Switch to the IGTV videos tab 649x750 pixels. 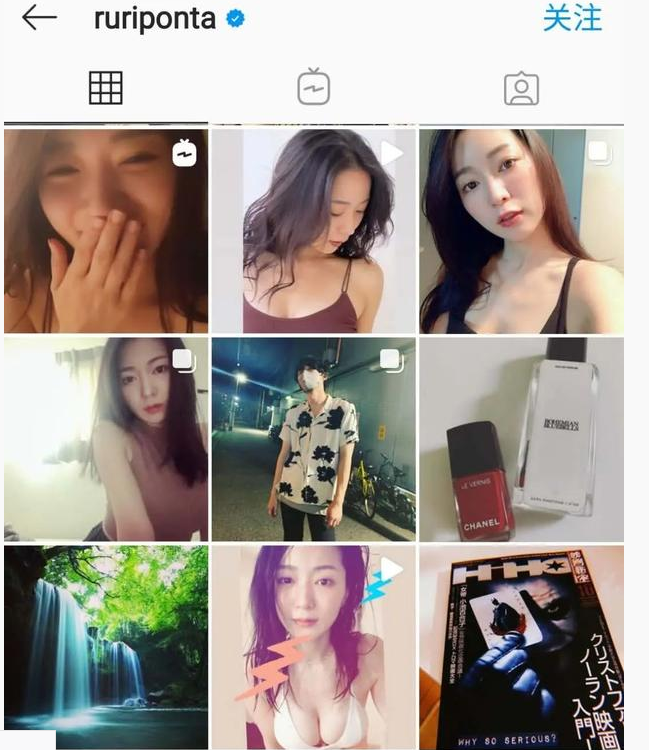tap(313, 88)
